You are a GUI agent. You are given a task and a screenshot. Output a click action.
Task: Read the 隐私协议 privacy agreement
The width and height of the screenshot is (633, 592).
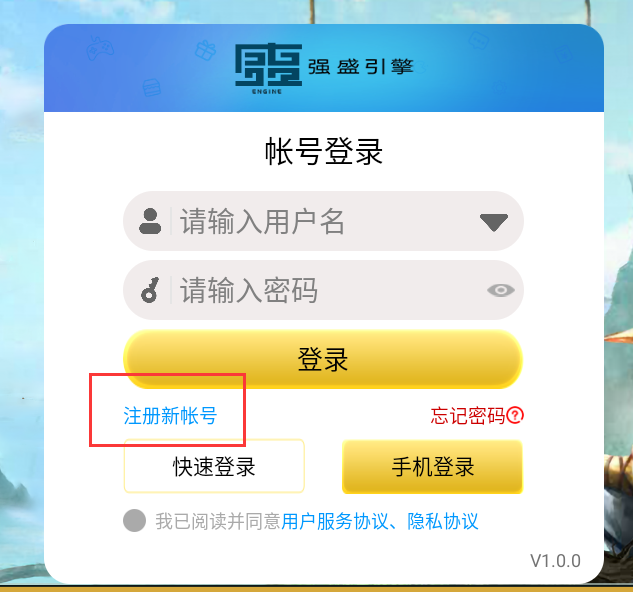click(443, 521)
